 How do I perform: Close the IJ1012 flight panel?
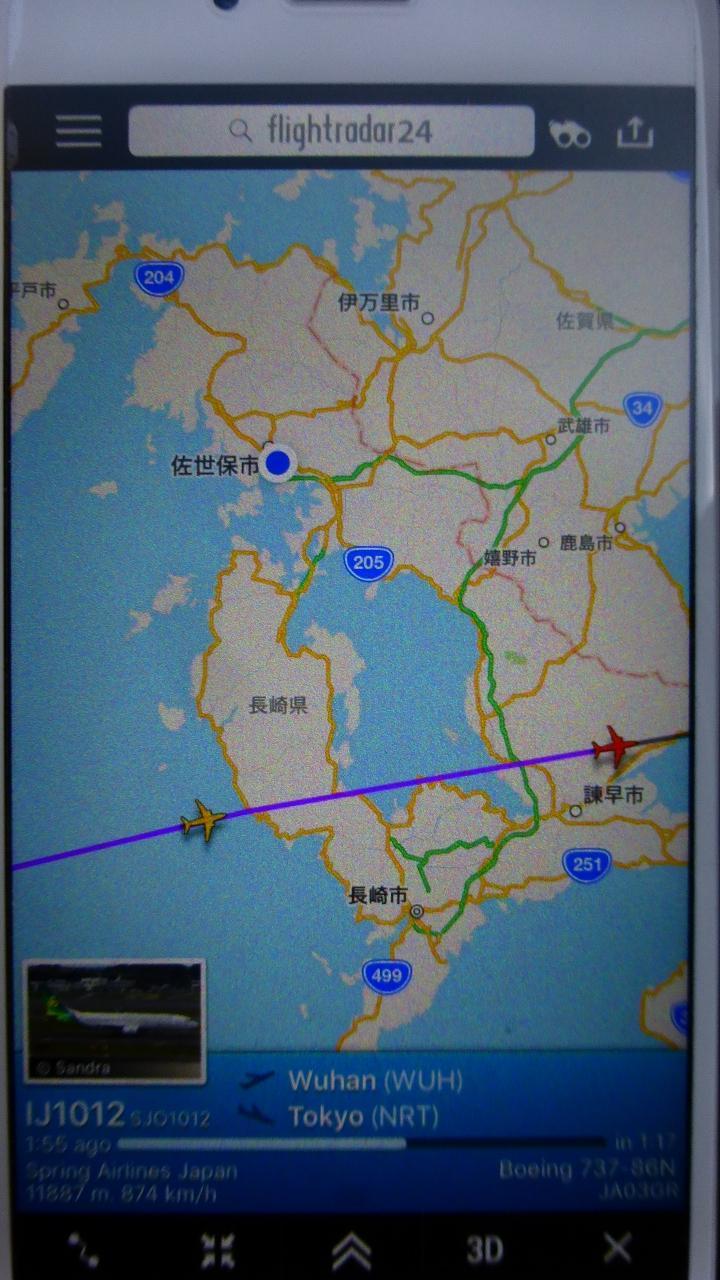click(618, 1247)
